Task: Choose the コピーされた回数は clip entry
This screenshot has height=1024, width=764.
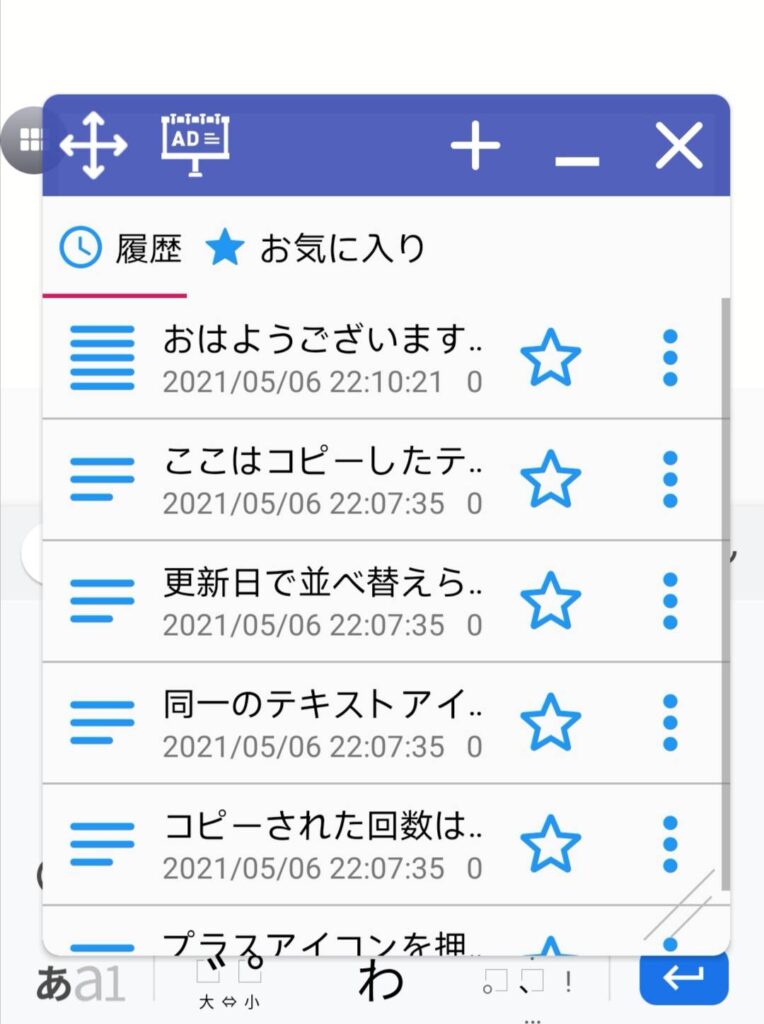Action: (x=320, y=844)
